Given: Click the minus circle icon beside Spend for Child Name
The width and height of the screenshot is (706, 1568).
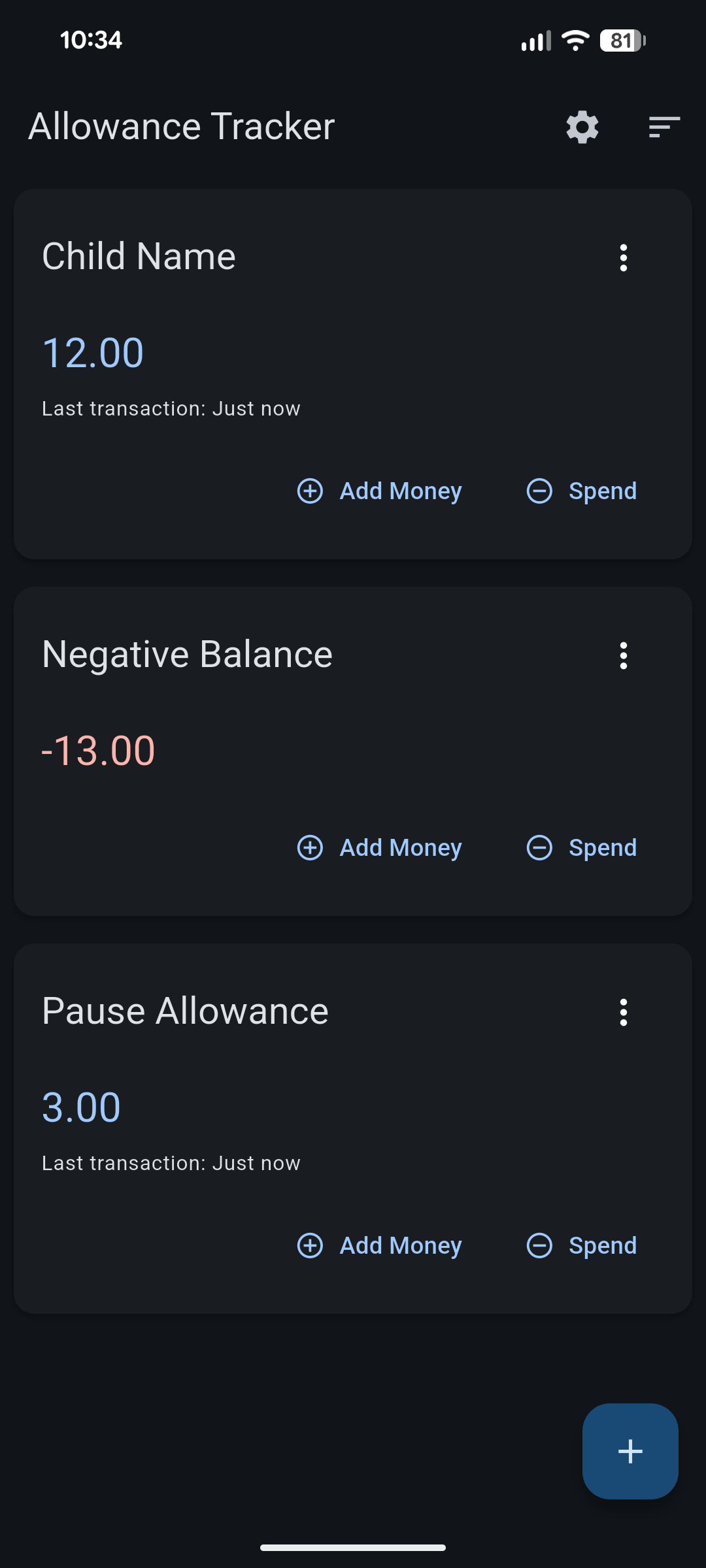Looking at the screenshot, I should (x=539, y=491).
